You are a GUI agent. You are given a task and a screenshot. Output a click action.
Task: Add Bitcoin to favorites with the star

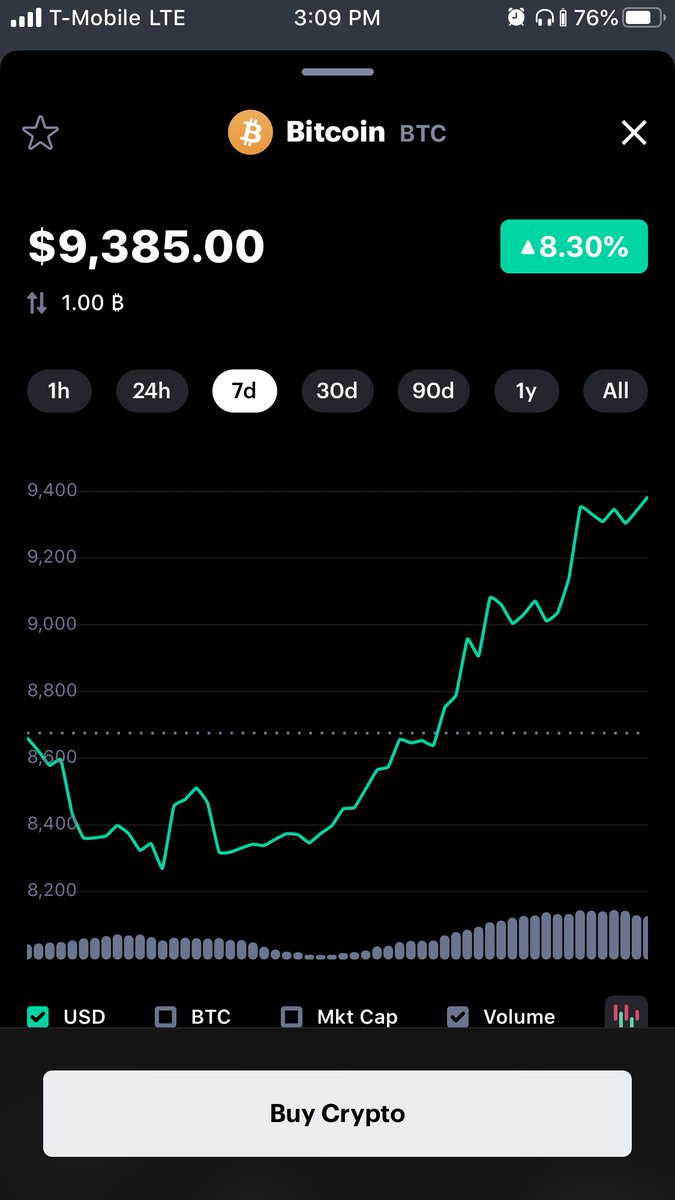click(40, 133)
